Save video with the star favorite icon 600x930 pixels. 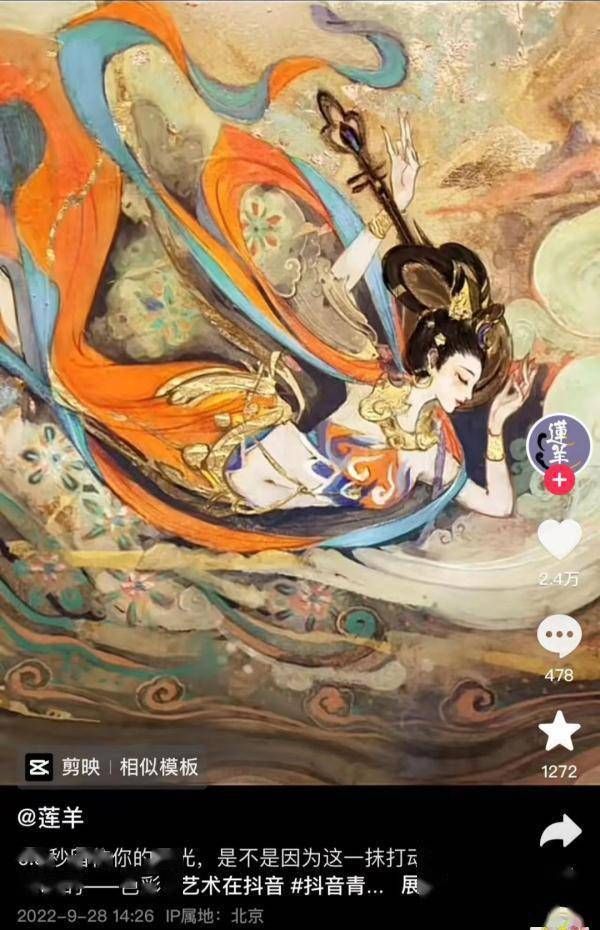click(559, 733)
